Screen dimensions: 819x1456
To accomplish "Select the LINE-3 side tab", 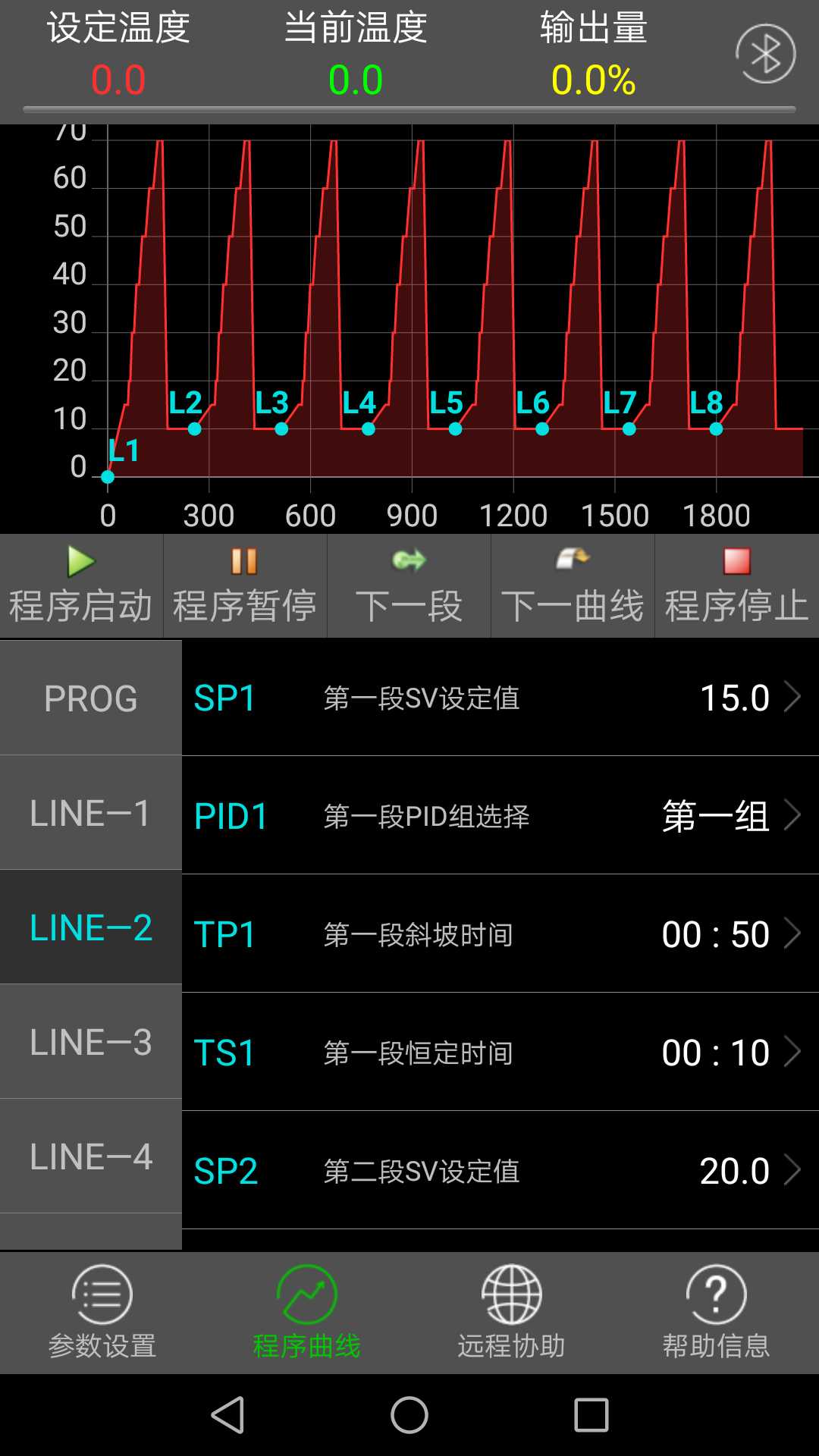I will coord(91,1042).
